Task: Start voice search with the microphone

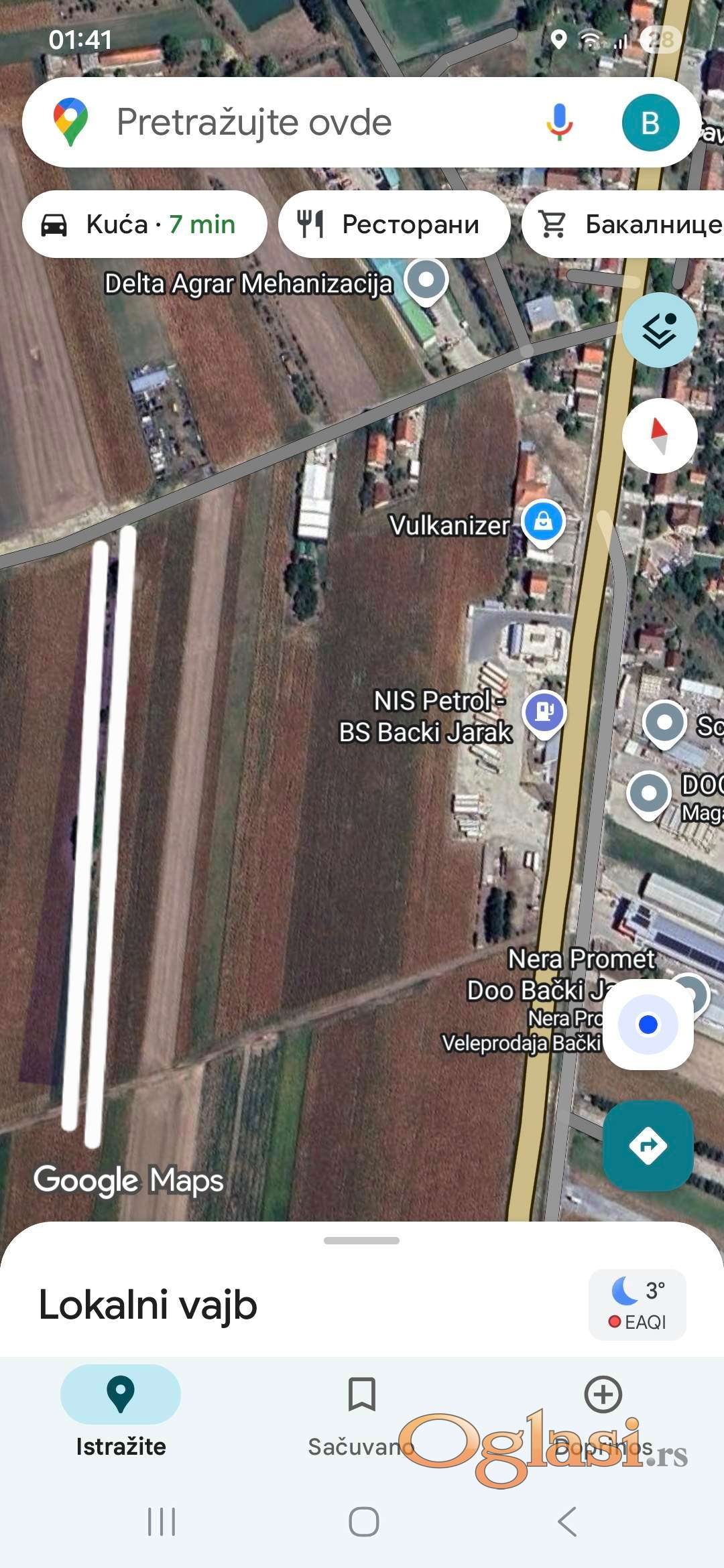Action: pos(559,123)
